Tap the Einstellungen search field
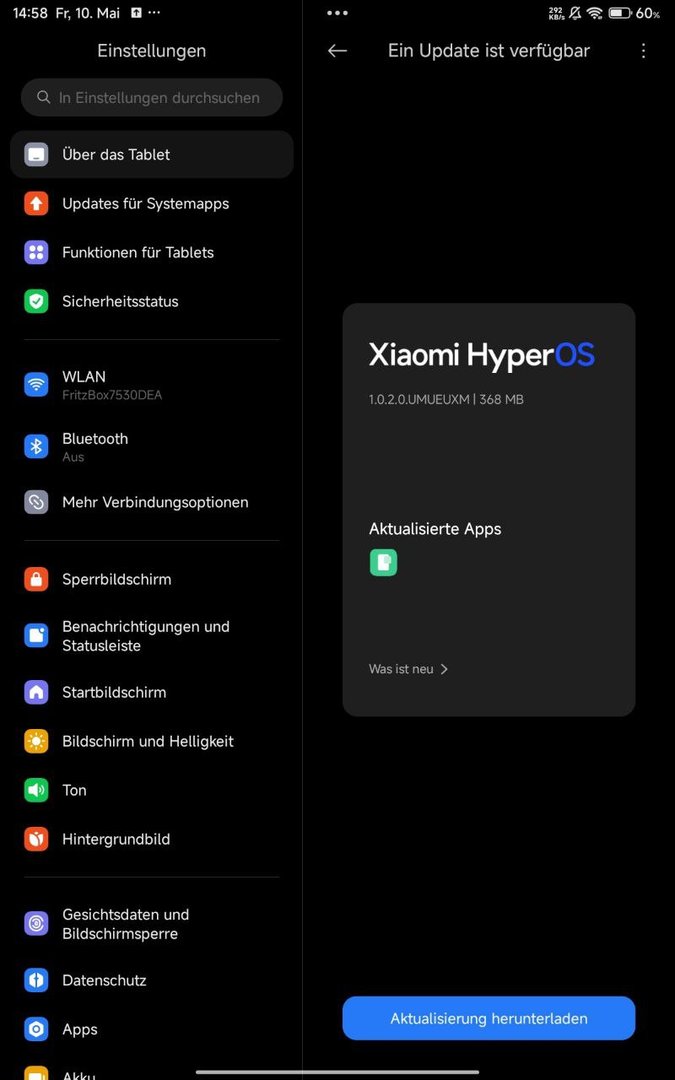 click(152, 98)
